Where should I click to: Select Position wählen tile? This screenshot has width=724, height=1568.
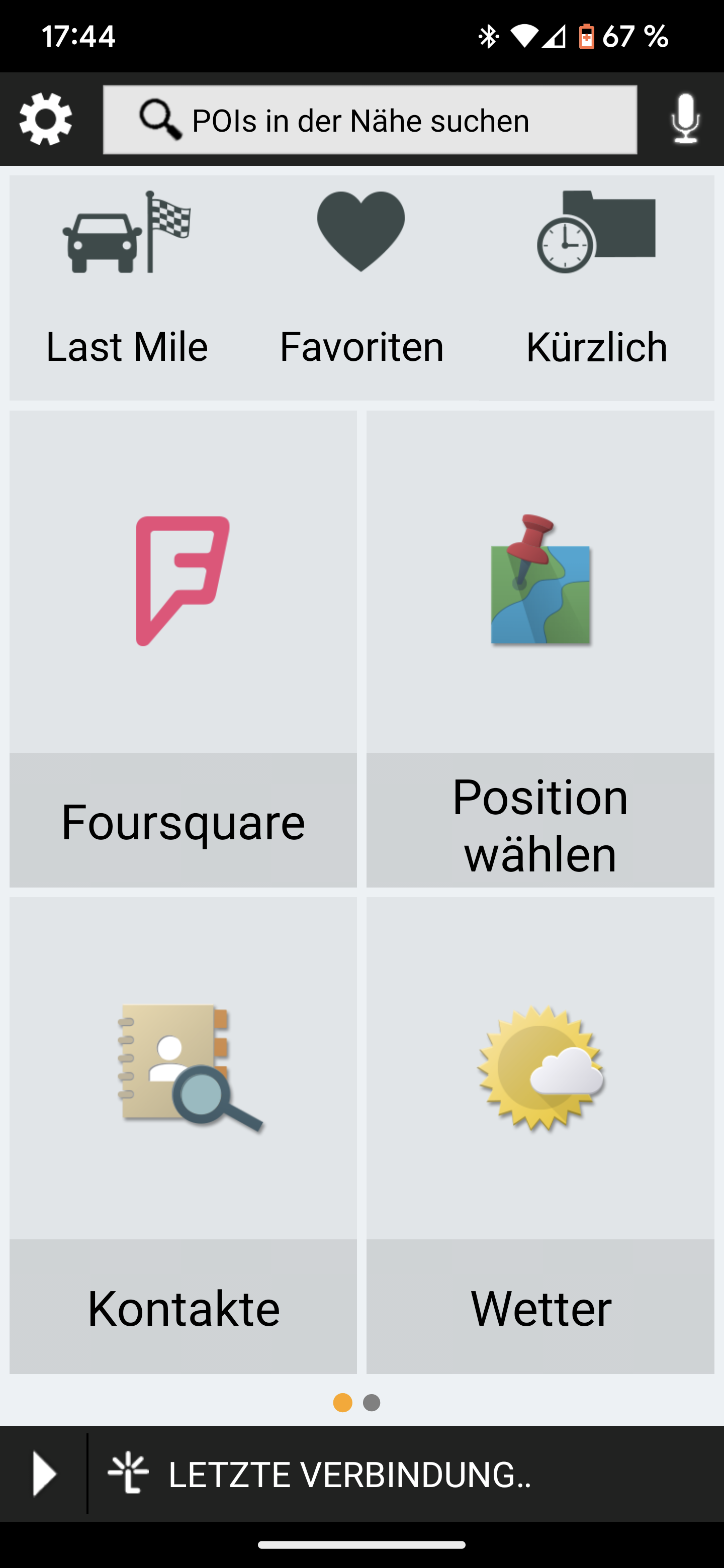pyautogui.click(x=540, y=648)
